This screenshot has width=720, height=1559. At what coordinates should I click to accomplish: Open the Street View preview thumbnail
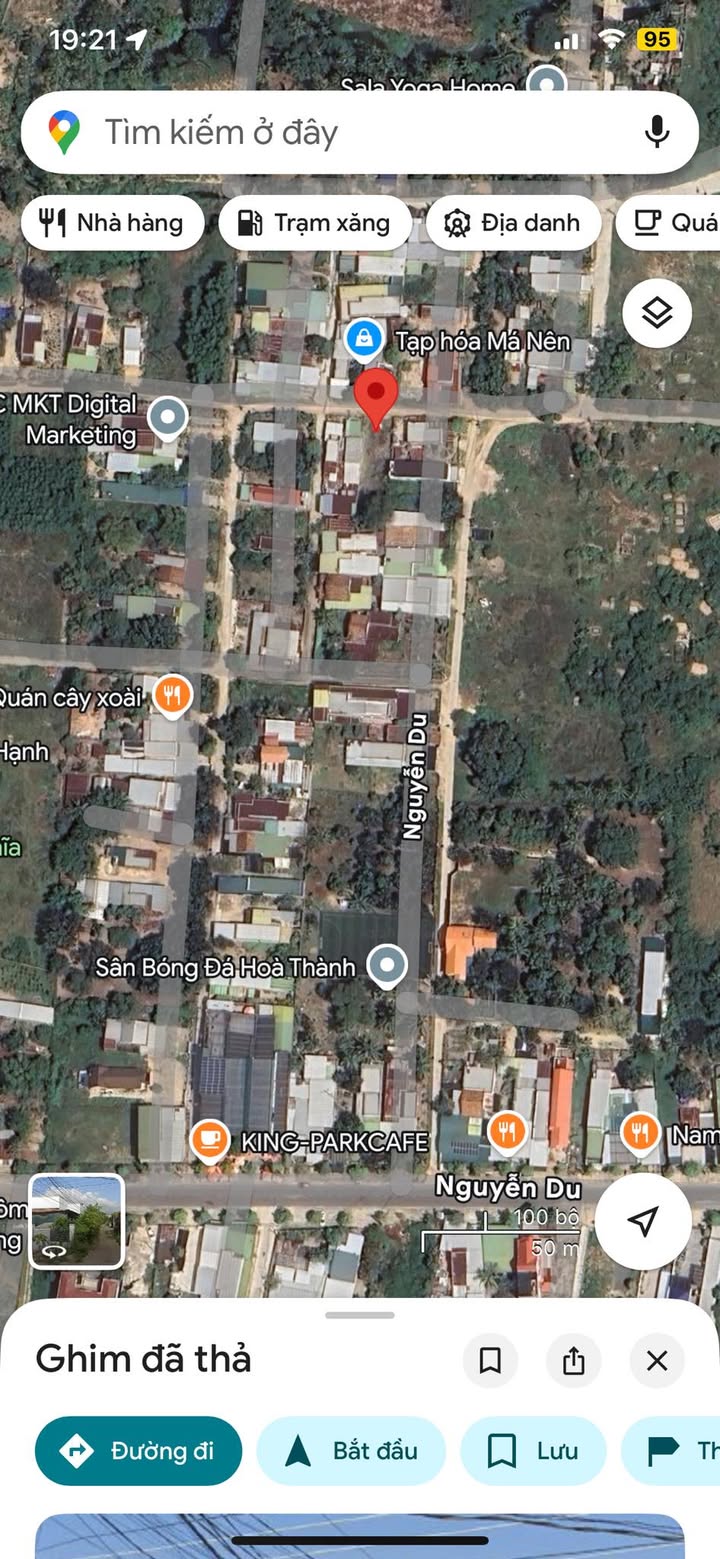coord(76,1221)
